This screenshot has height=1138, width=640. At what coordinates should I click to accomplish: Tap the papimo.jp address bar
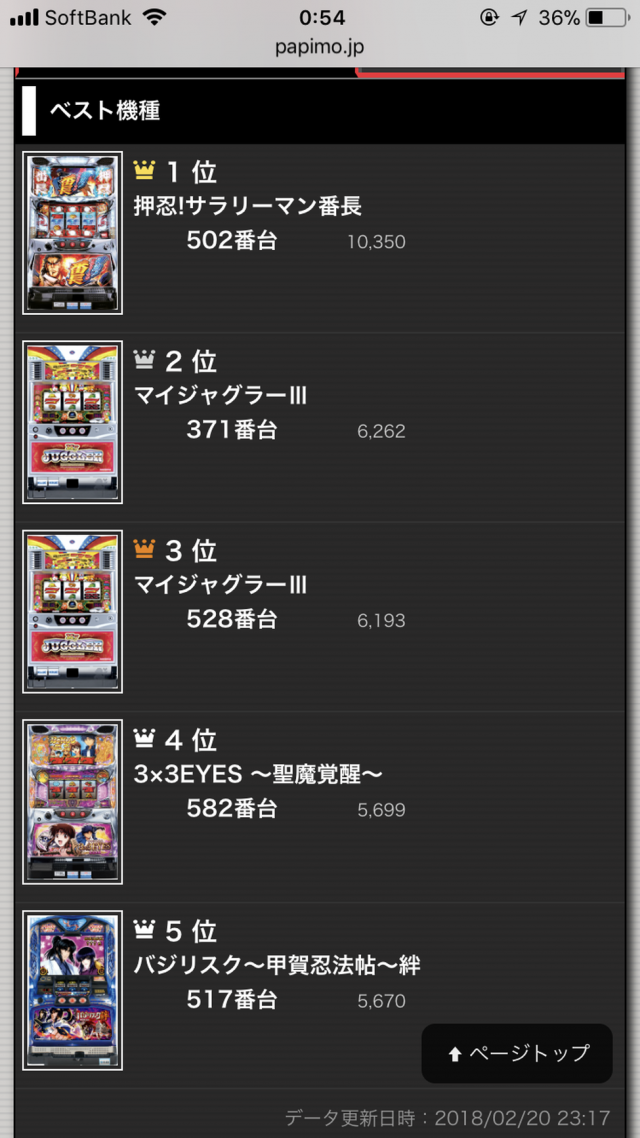tap(320, 47)
